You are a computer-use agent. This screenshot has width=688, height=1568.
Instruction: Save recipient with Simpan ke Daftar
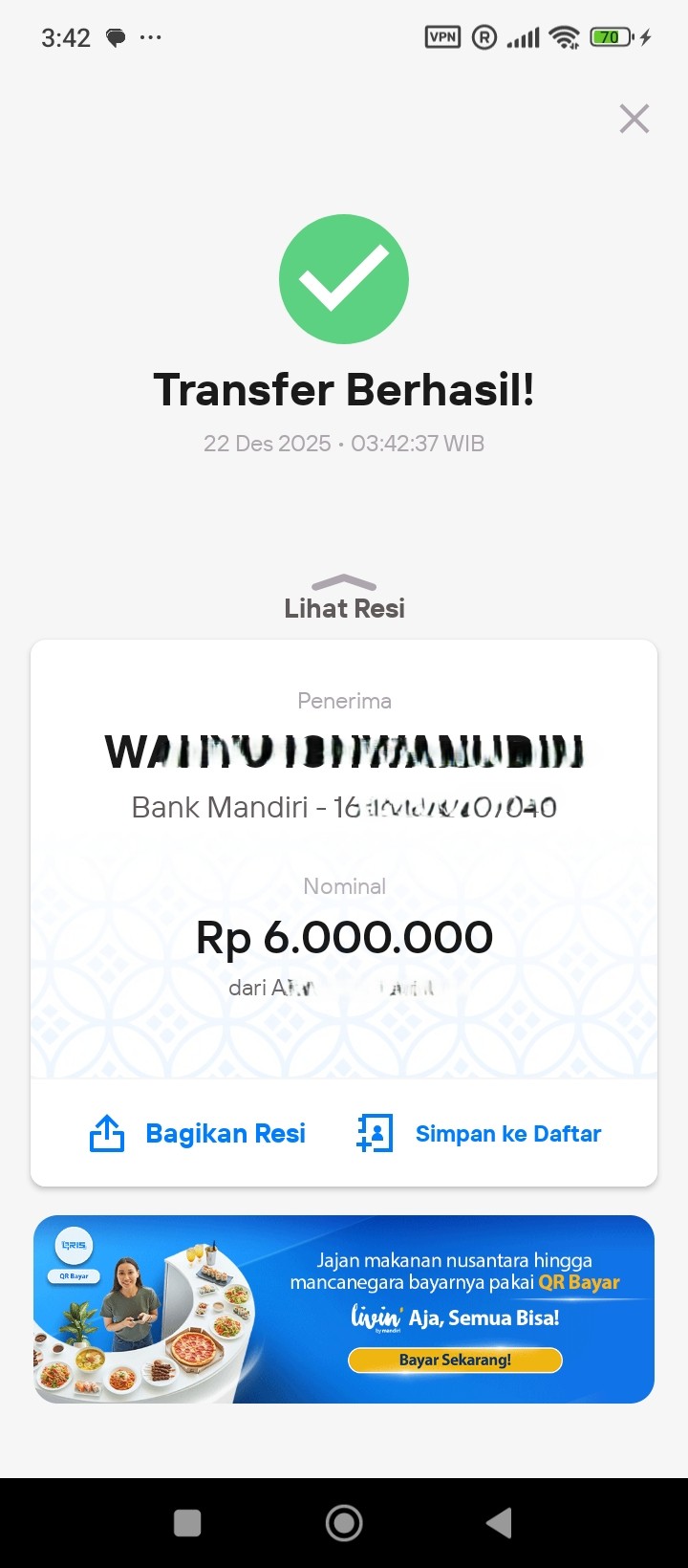tap(479, 1134)
